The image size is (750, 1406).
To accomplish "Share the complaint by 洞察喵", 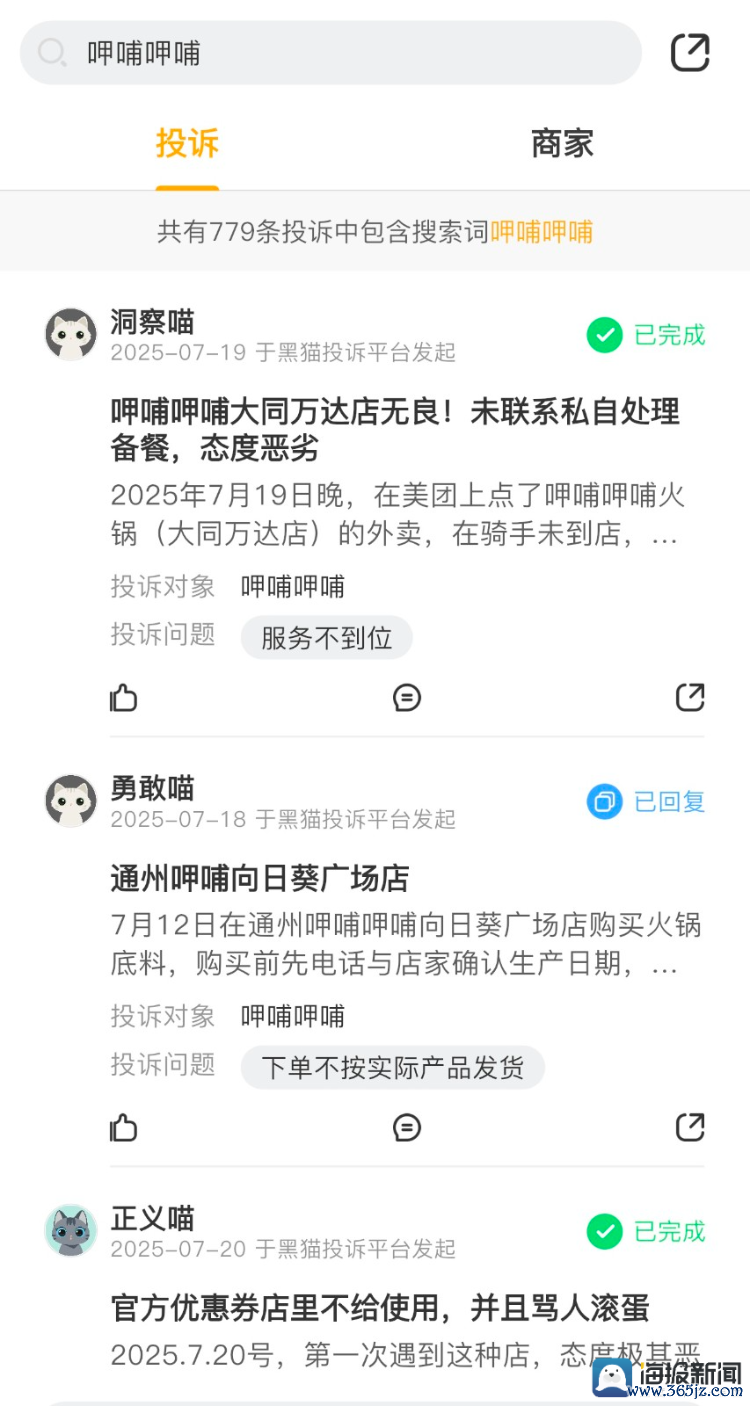I will 690,697.
